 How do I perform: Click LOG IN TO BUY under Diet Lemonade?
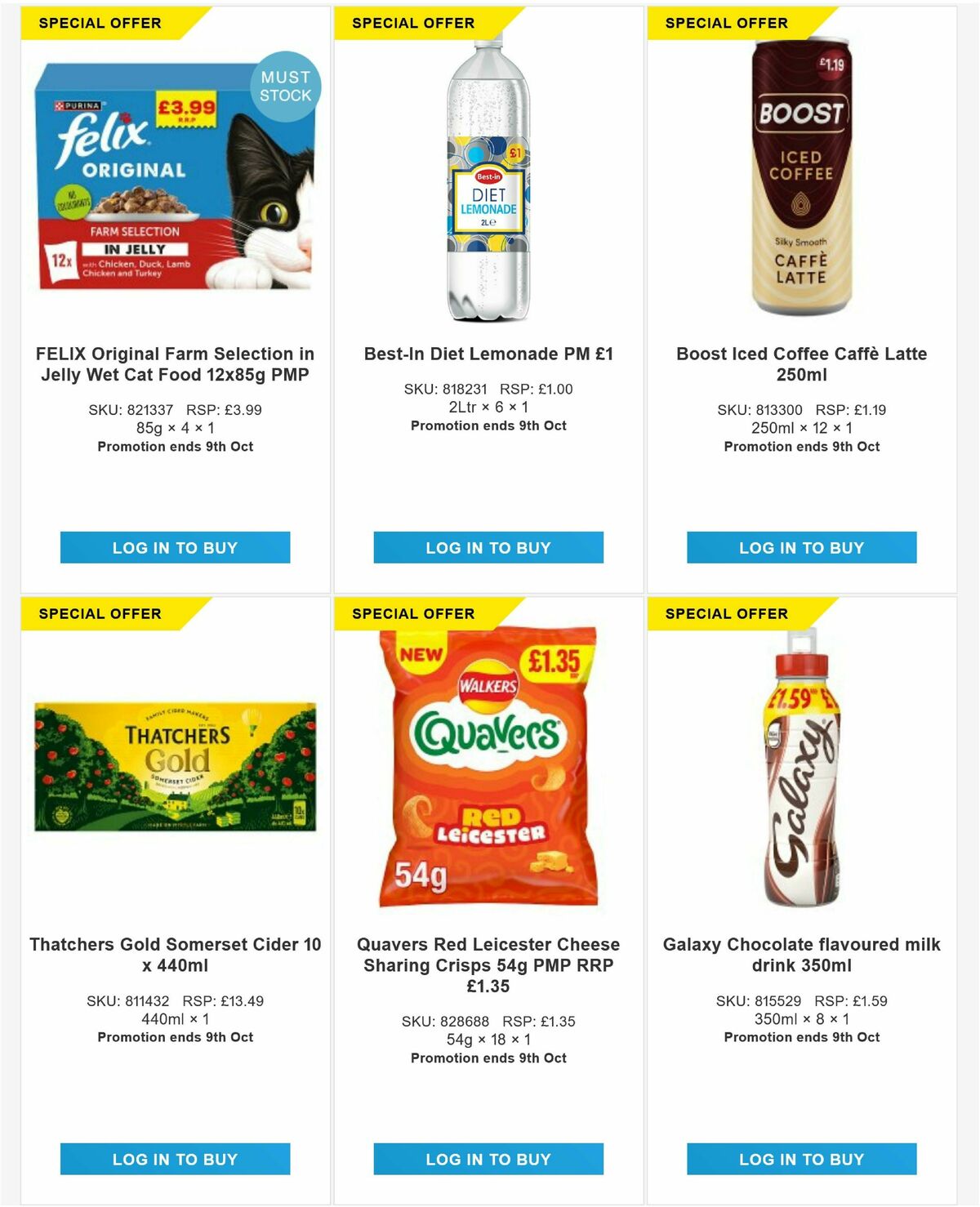click(x=488, y=548)
